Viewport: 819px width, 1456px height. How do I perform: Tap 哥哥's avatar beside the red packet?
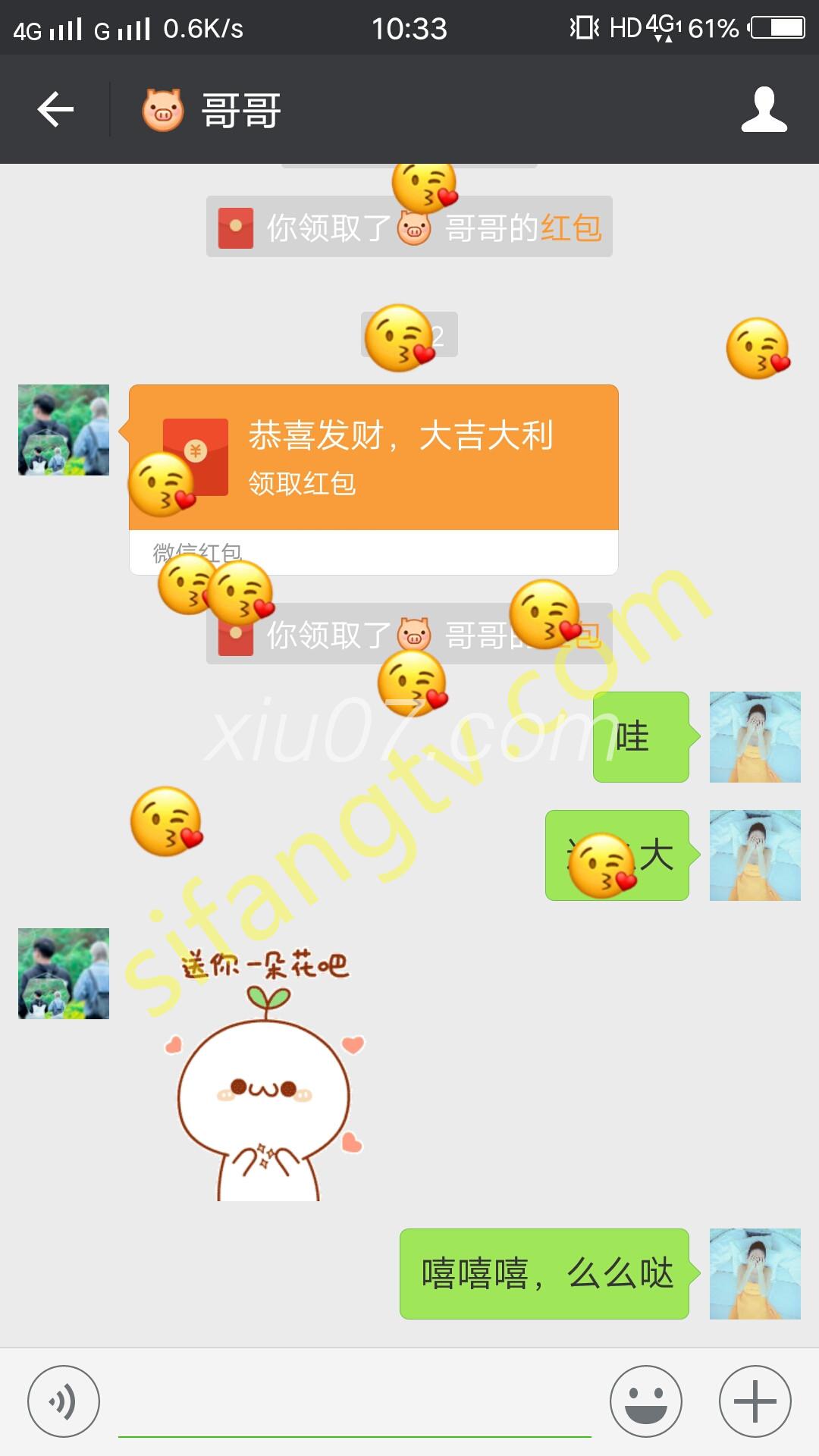(x=64, y=430)
